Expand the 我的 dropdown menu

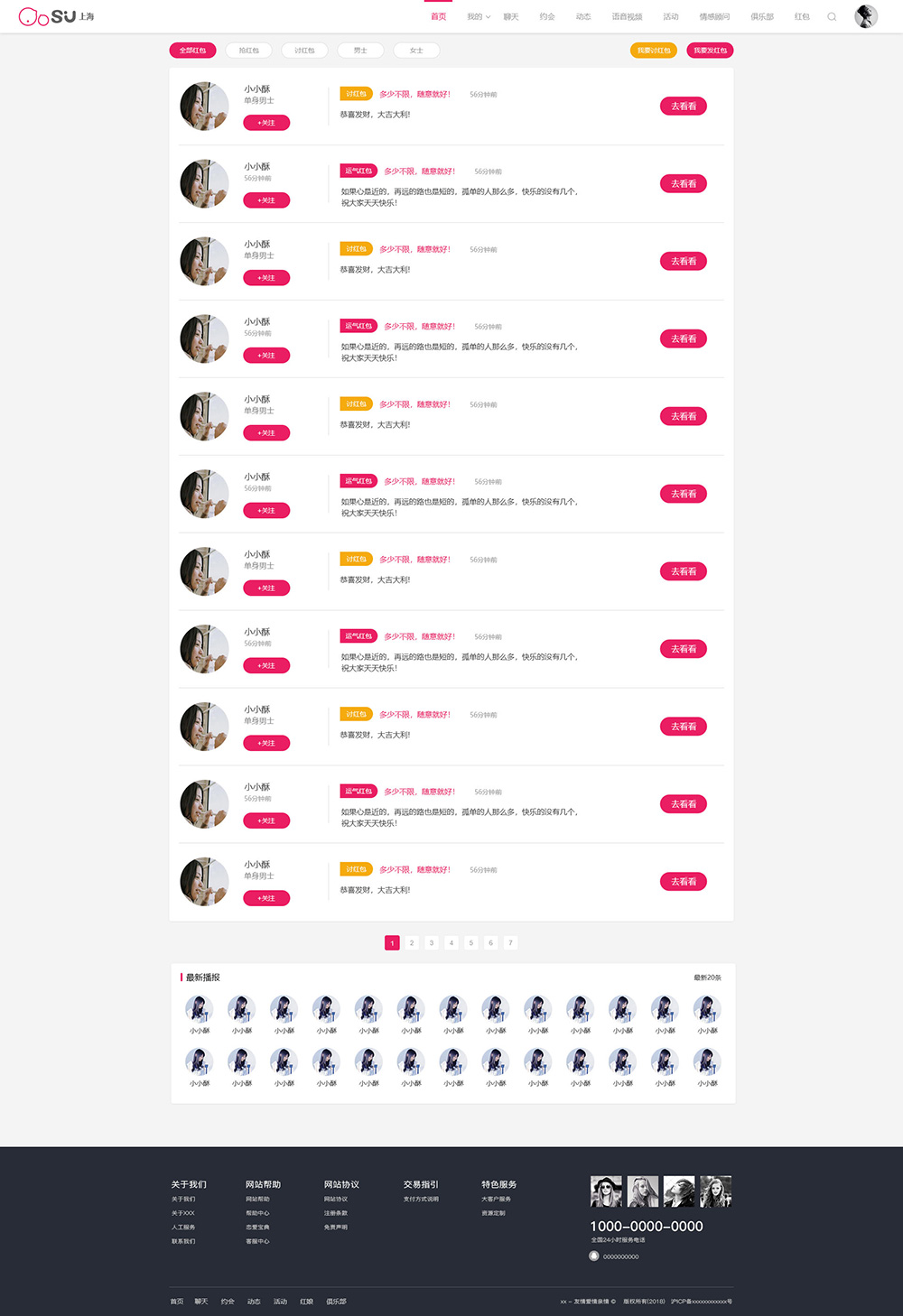click(x=479, y=16)
